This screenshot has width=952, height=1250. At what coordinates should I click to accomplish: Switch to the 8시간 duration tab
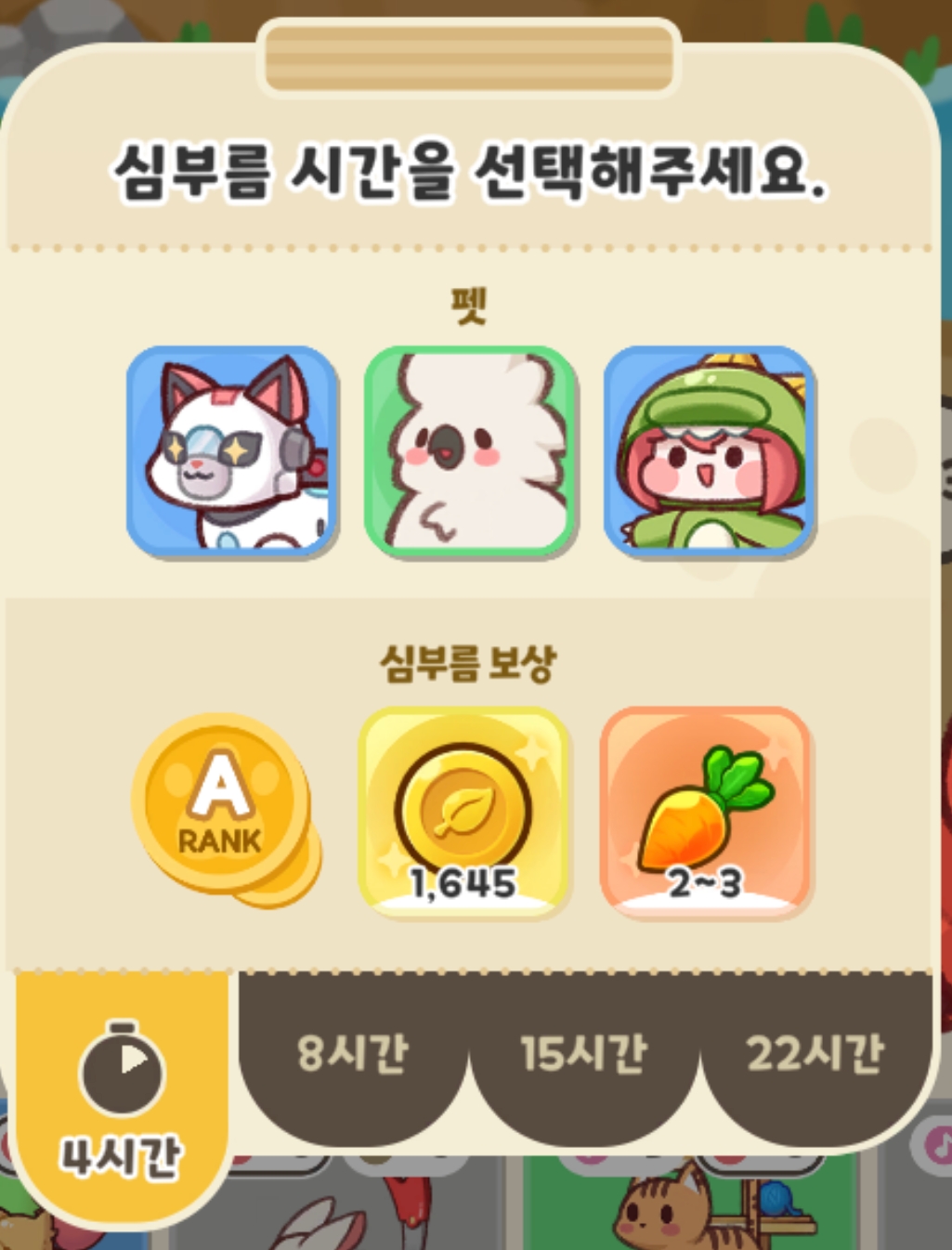pos(353,1054)
